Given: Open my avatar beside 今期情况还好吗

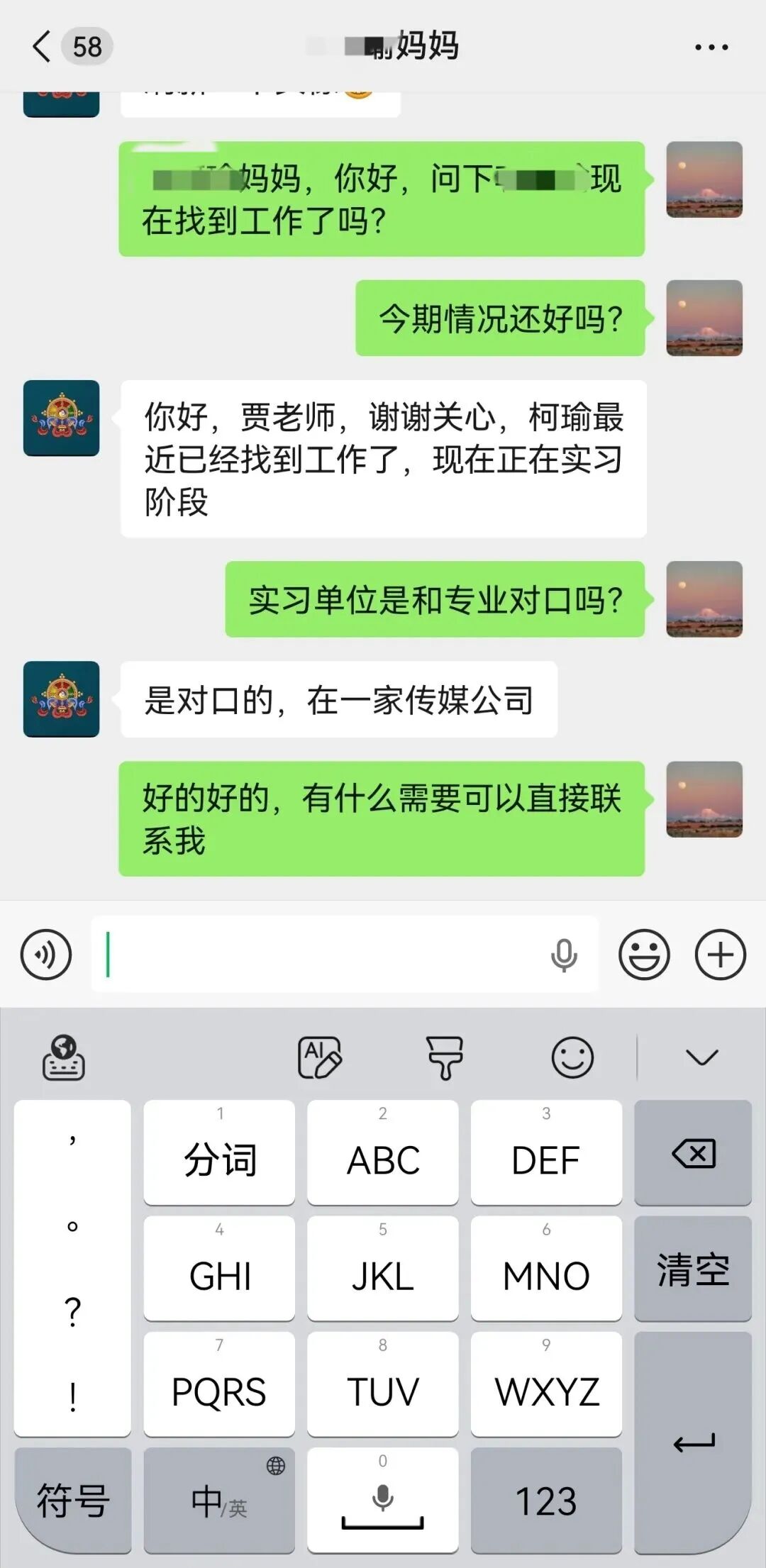Looking at the screenshot, I should (x=704, y=318).
